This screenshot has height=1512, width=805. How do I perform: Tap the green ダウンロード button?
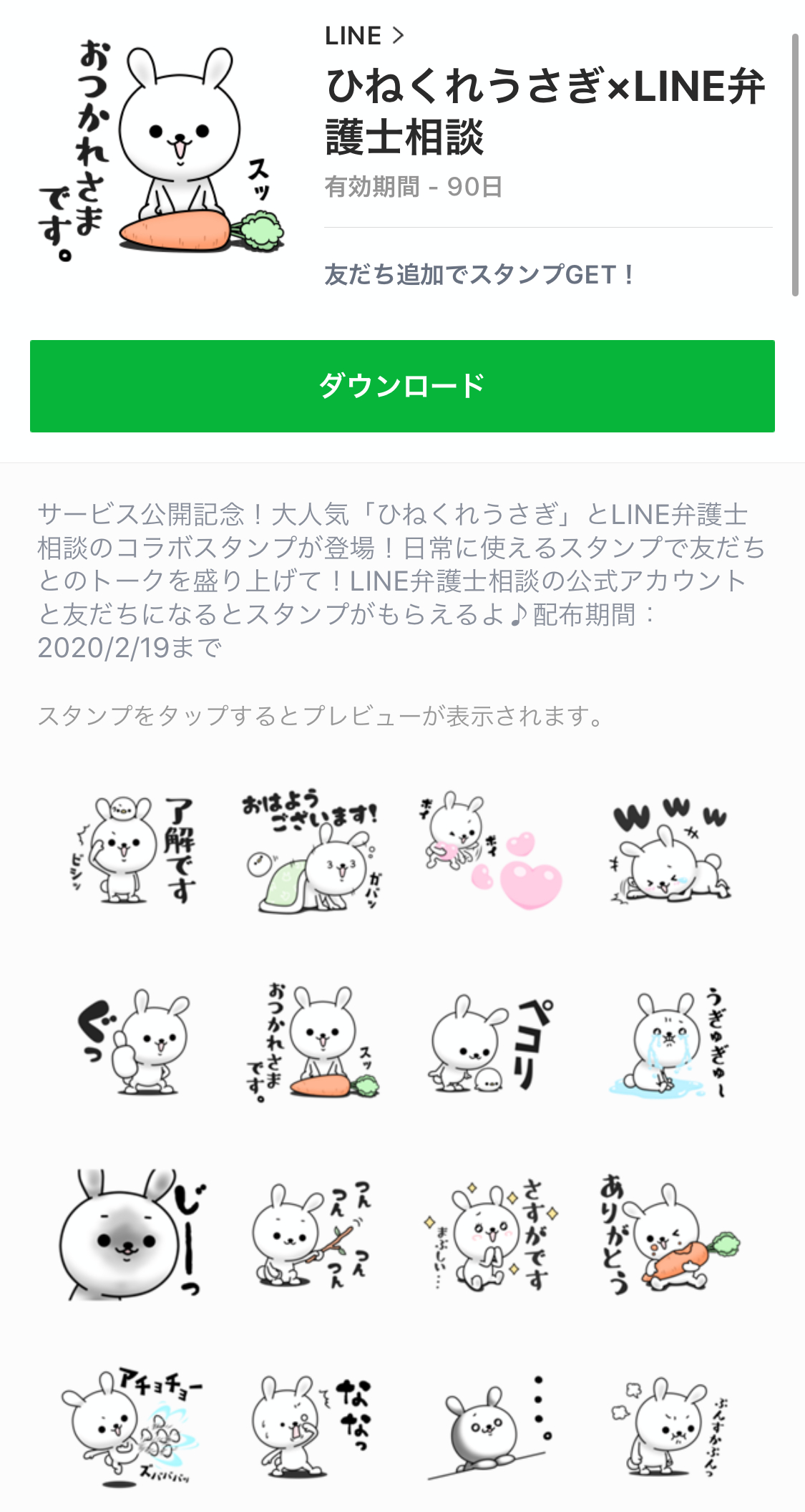(402, 386)
